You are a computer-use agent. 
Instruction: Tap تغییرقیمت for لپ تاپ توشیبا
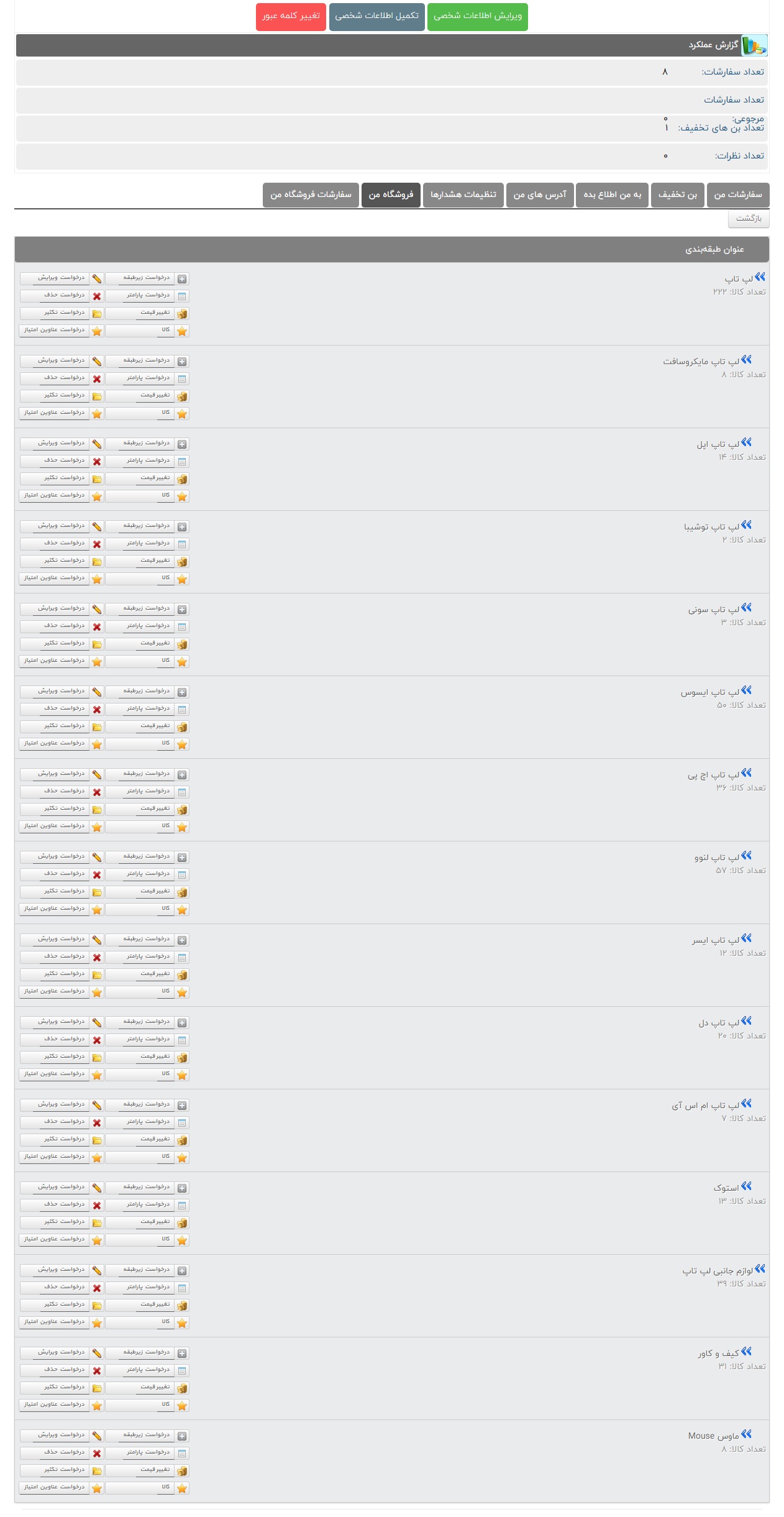tap(147, 561)
